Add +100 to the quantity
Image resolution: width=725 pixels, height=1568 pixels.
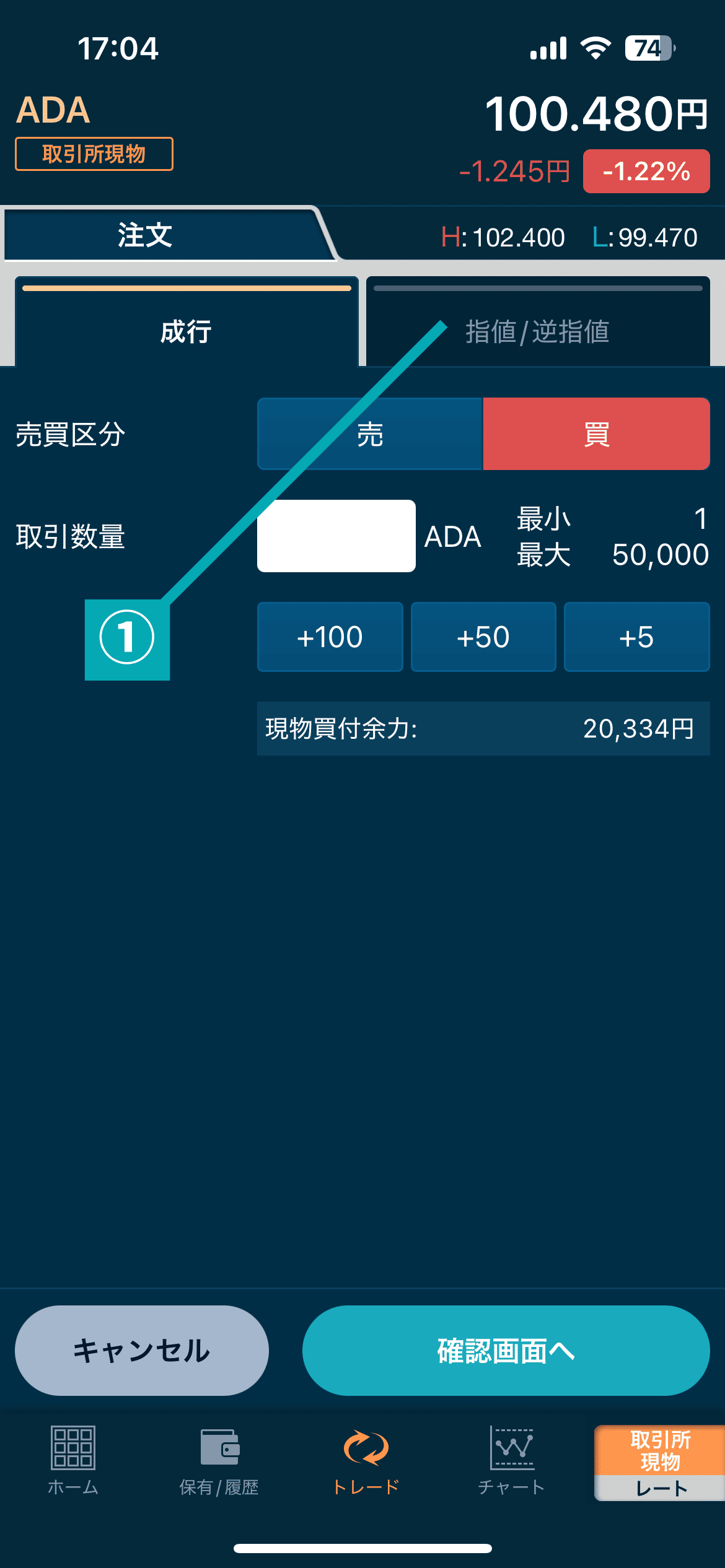click(330, 637)
